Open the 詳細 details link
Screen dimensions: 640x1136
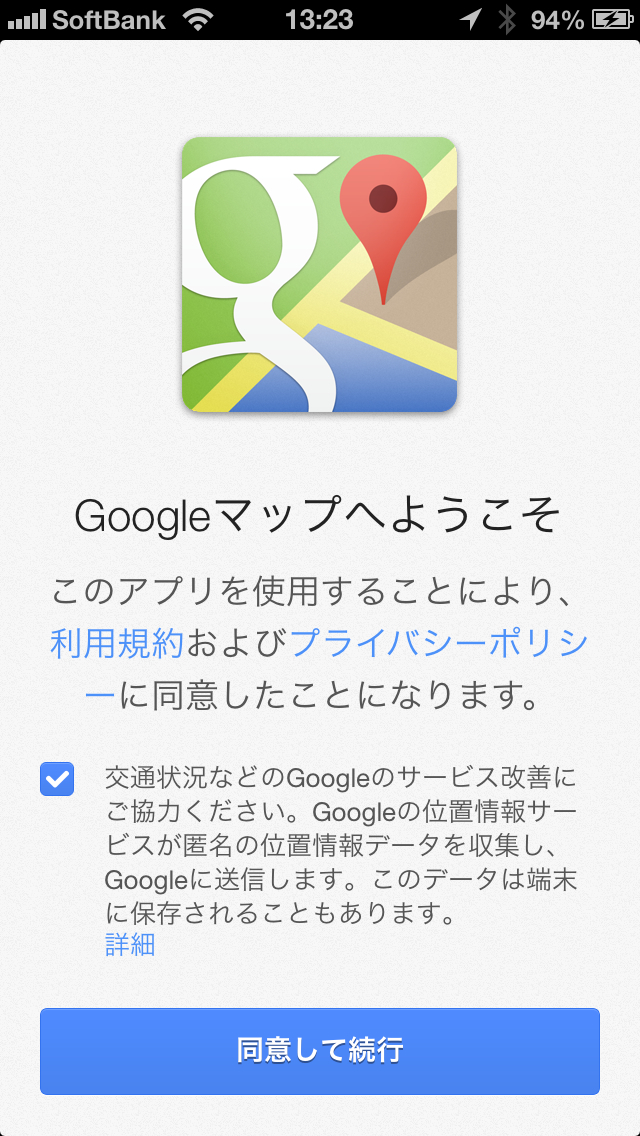[130, 943]
